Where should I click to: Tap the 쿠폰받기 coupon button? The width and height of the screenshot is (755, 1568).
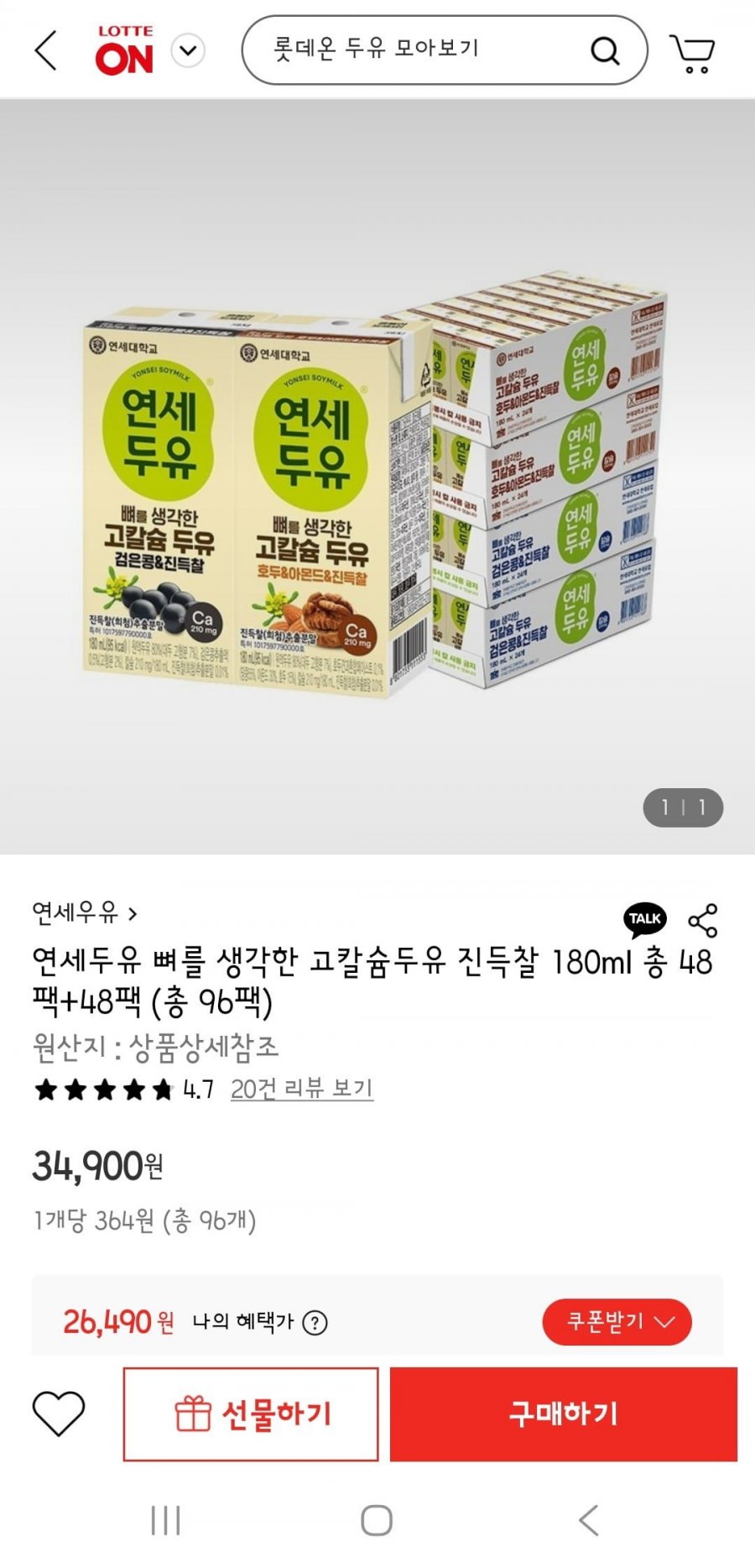pos(617,1322)
